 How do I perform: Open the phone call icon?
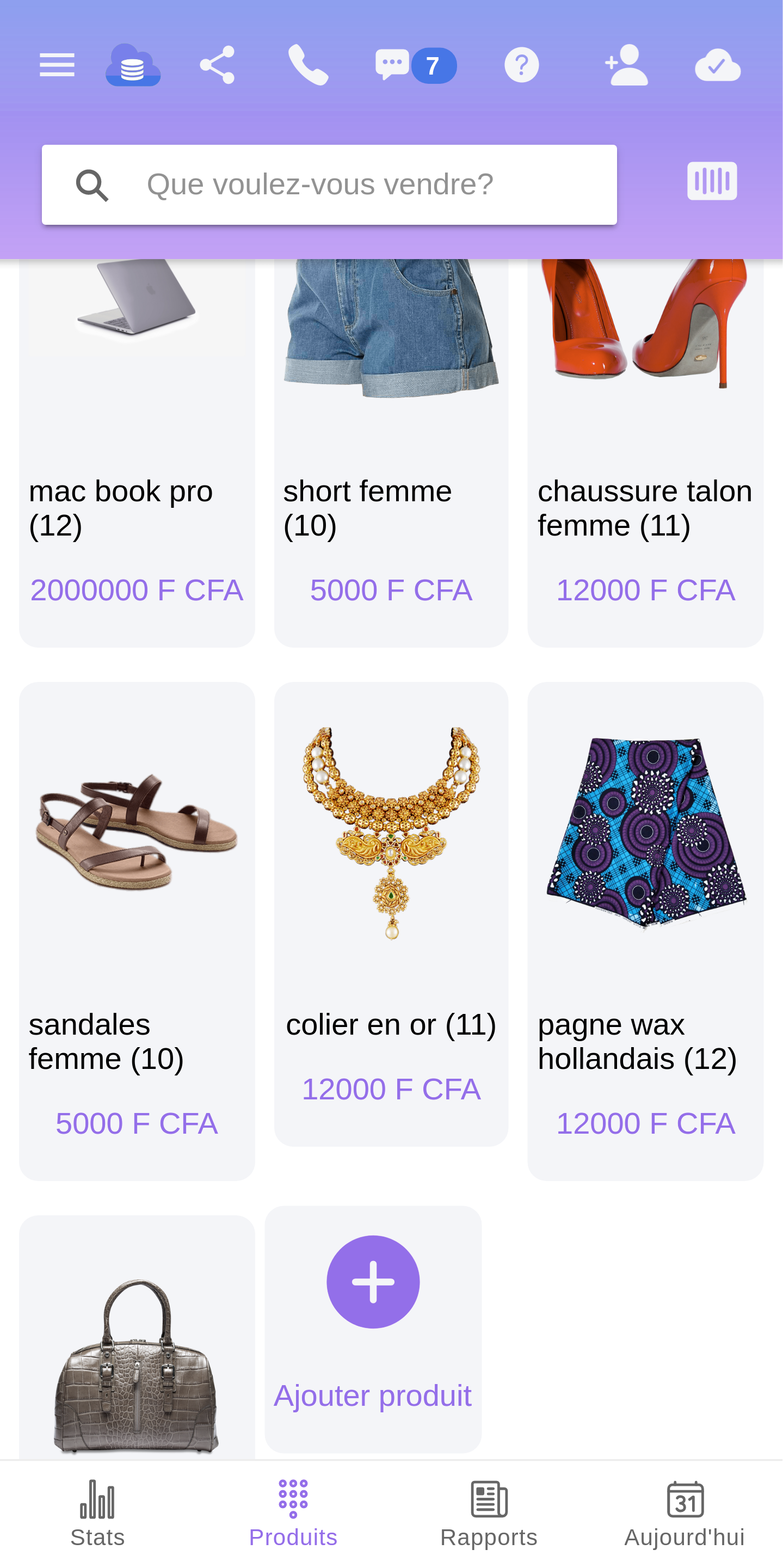point(308,65)
